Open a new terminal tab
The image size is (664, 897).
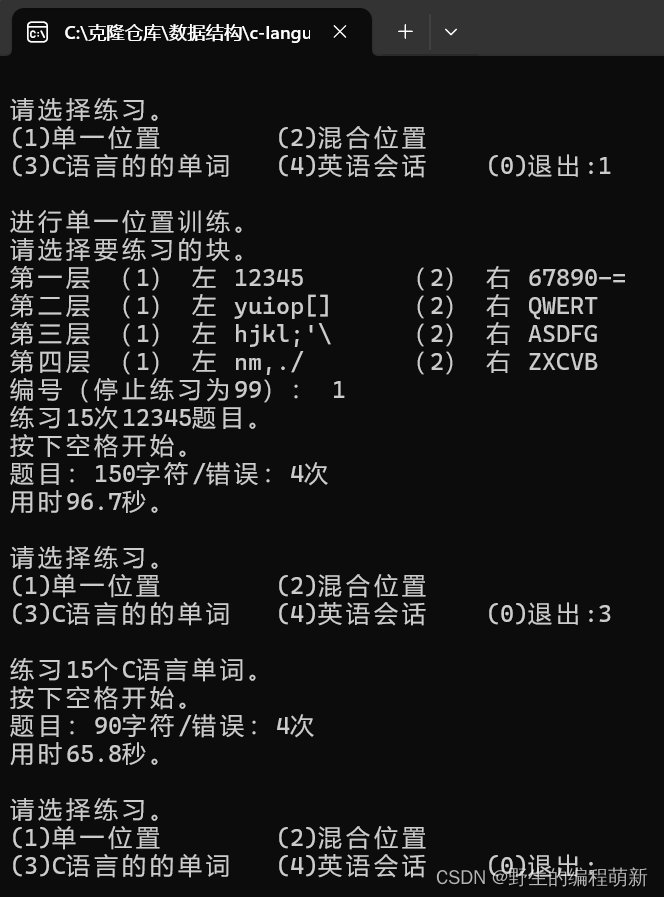(x=405, y=32)
